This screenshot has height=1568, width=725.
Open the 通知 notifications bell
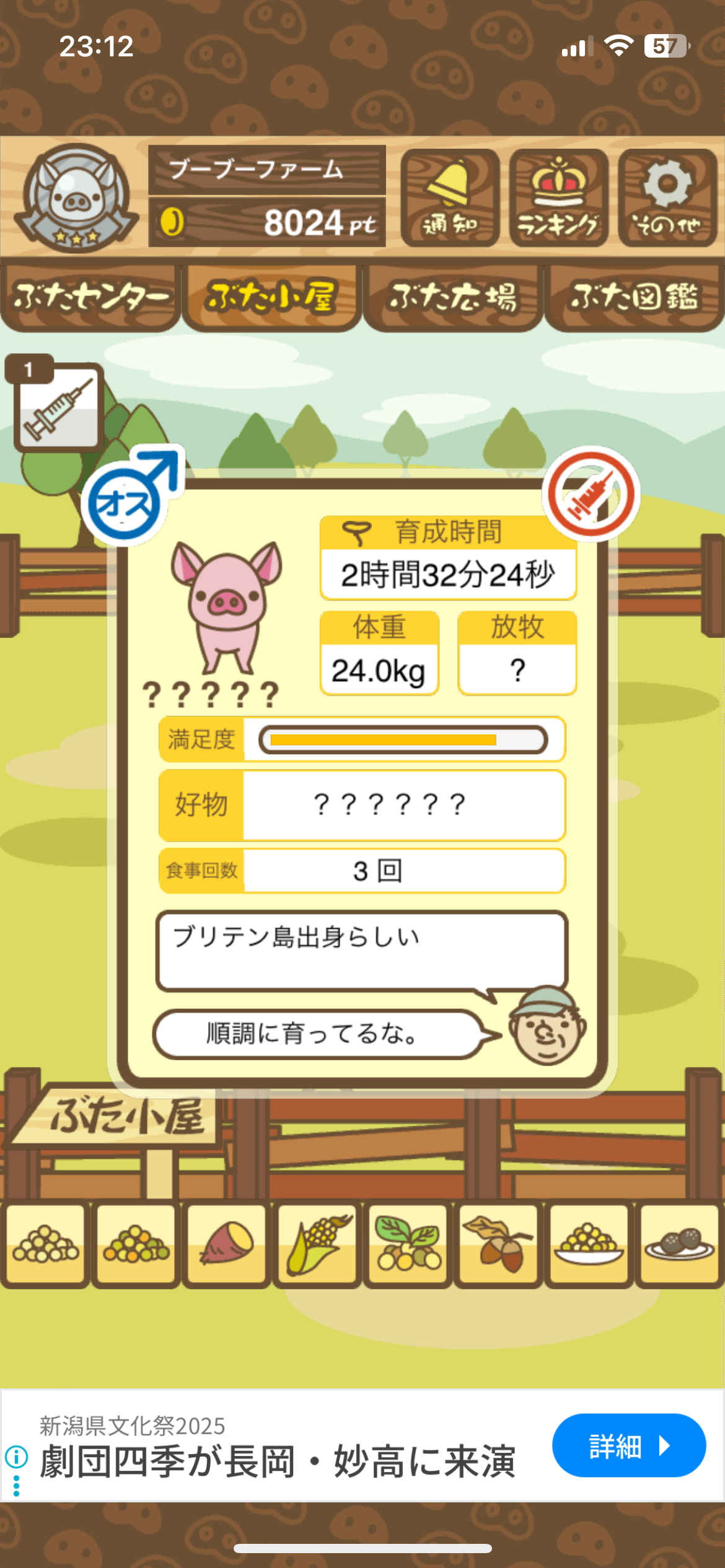point(450,198)
